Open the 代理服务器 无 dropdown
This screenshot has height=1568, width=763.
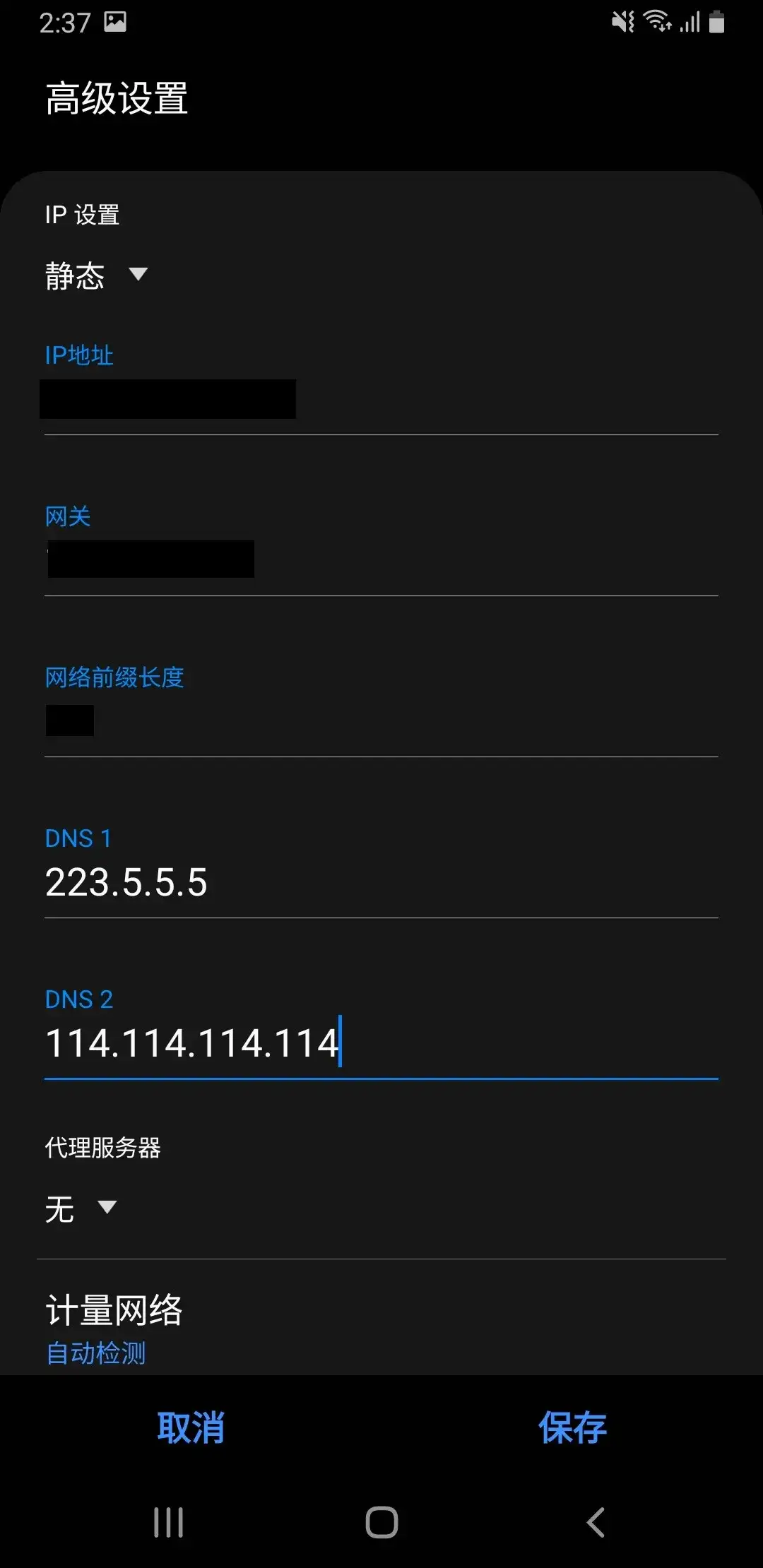(x=80, y=1208)
